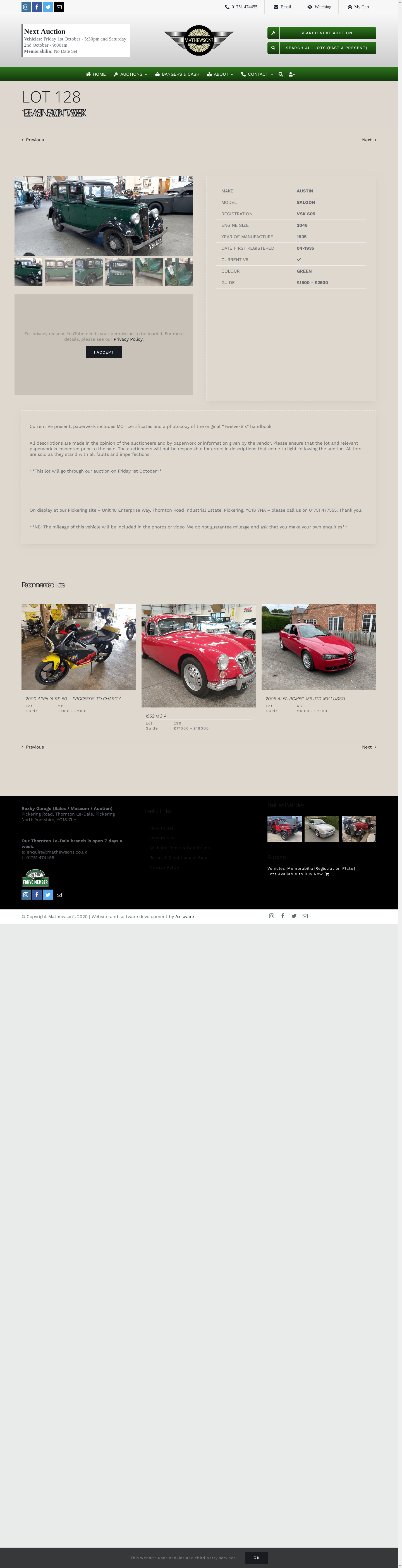Open Bangers & Cash page
Screen dimensions: 402x1568
pyautogui.click(x=177, y=74)
